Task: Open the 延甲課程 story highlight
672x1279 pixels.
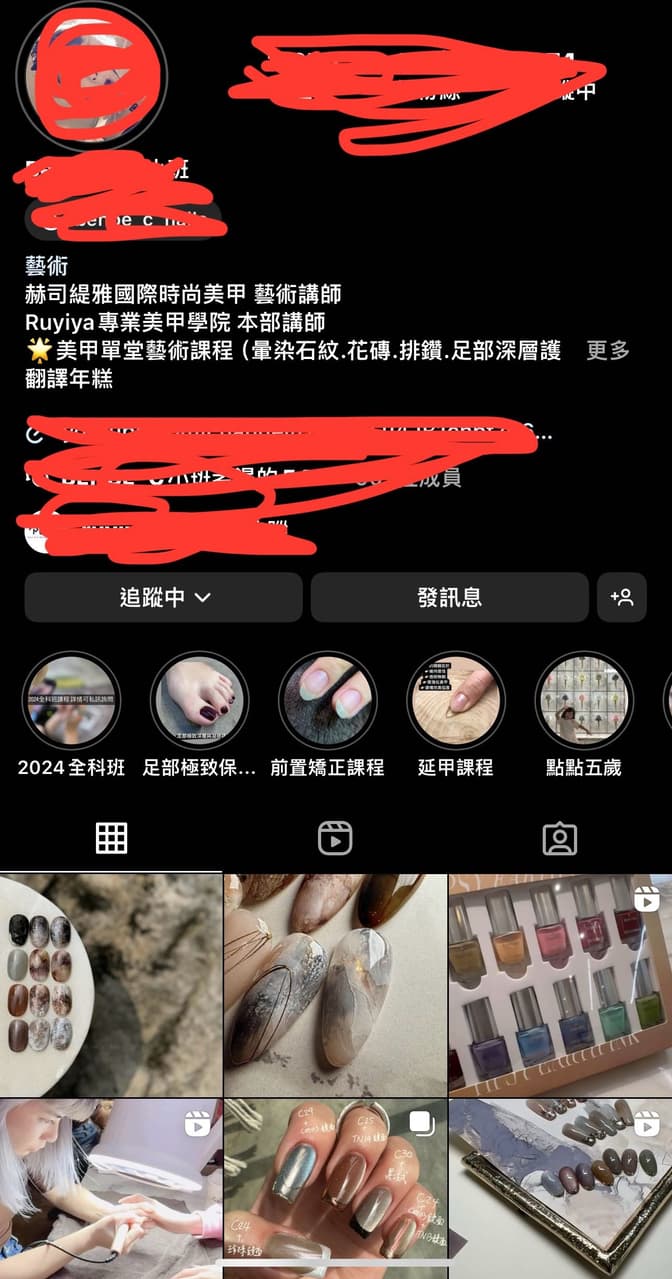Action: click(455, 702)
